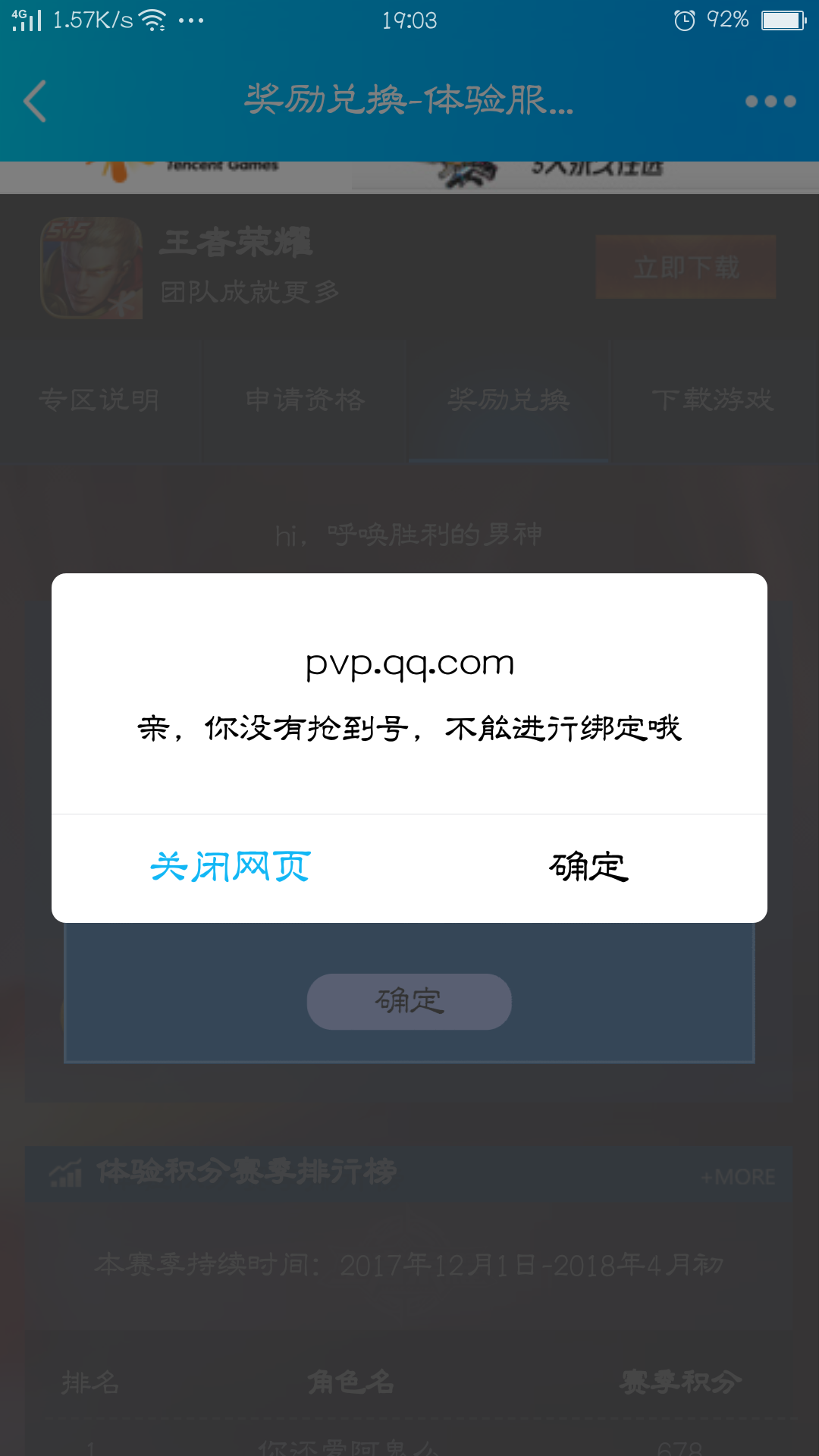Tap the back arrow in the title bar
This screenshot has width=819, height=1456.
click(x=34, y=101)
